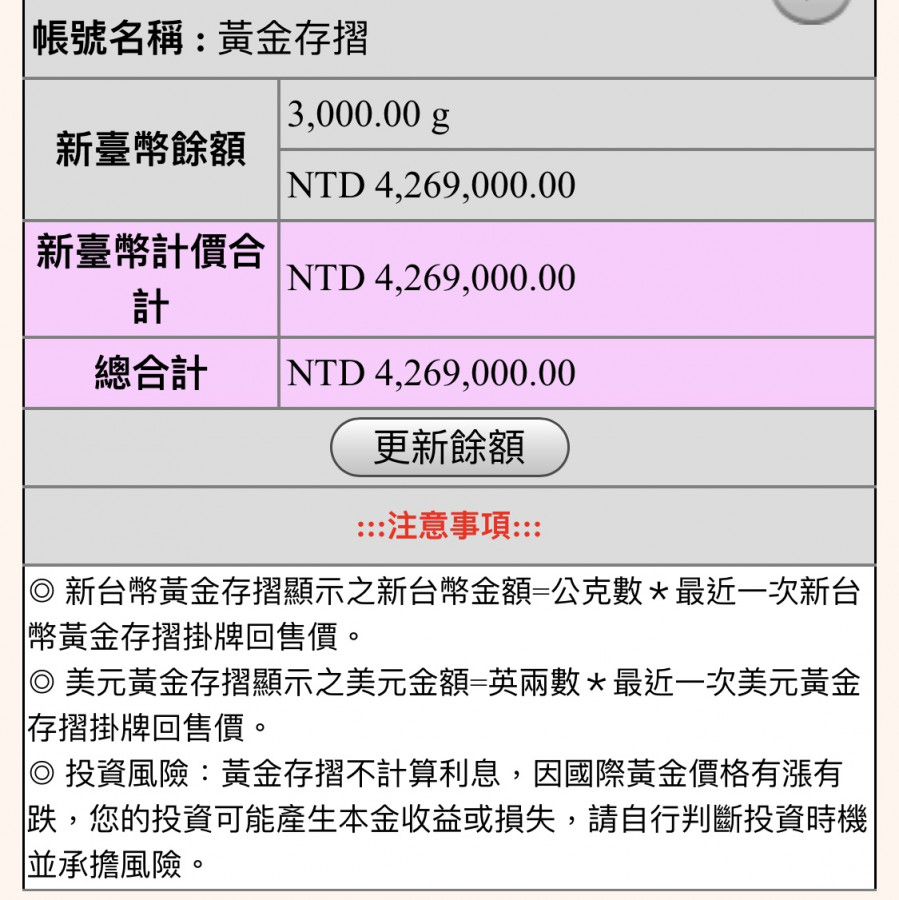
Task: Tap the 更新餘額 button to refresh the balance
Action: 449,447
